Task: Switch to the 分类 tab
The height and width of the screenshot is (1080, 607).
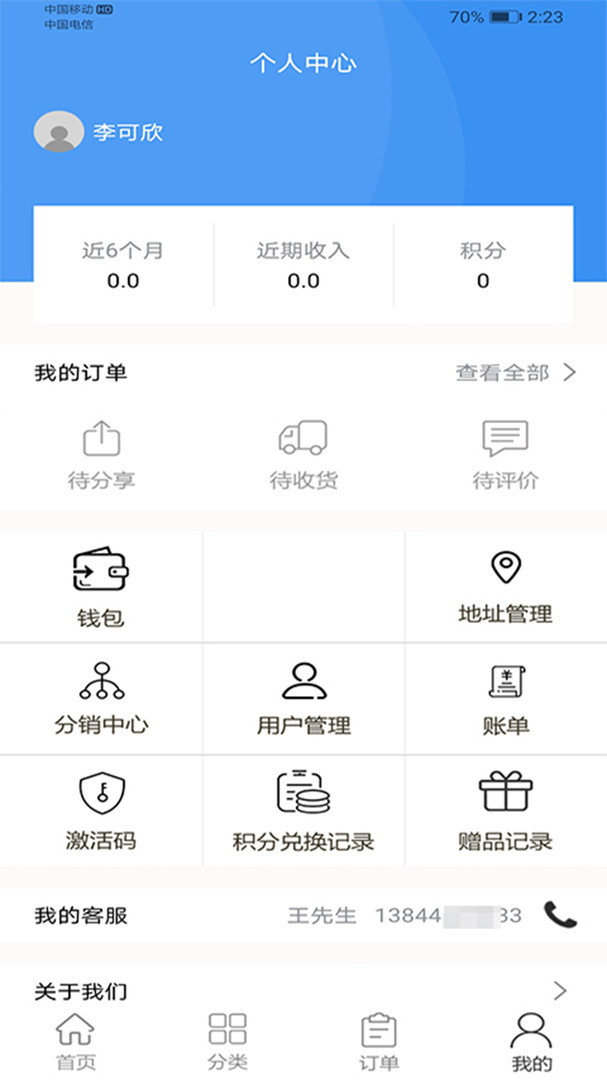Action: pos(227,1040)
